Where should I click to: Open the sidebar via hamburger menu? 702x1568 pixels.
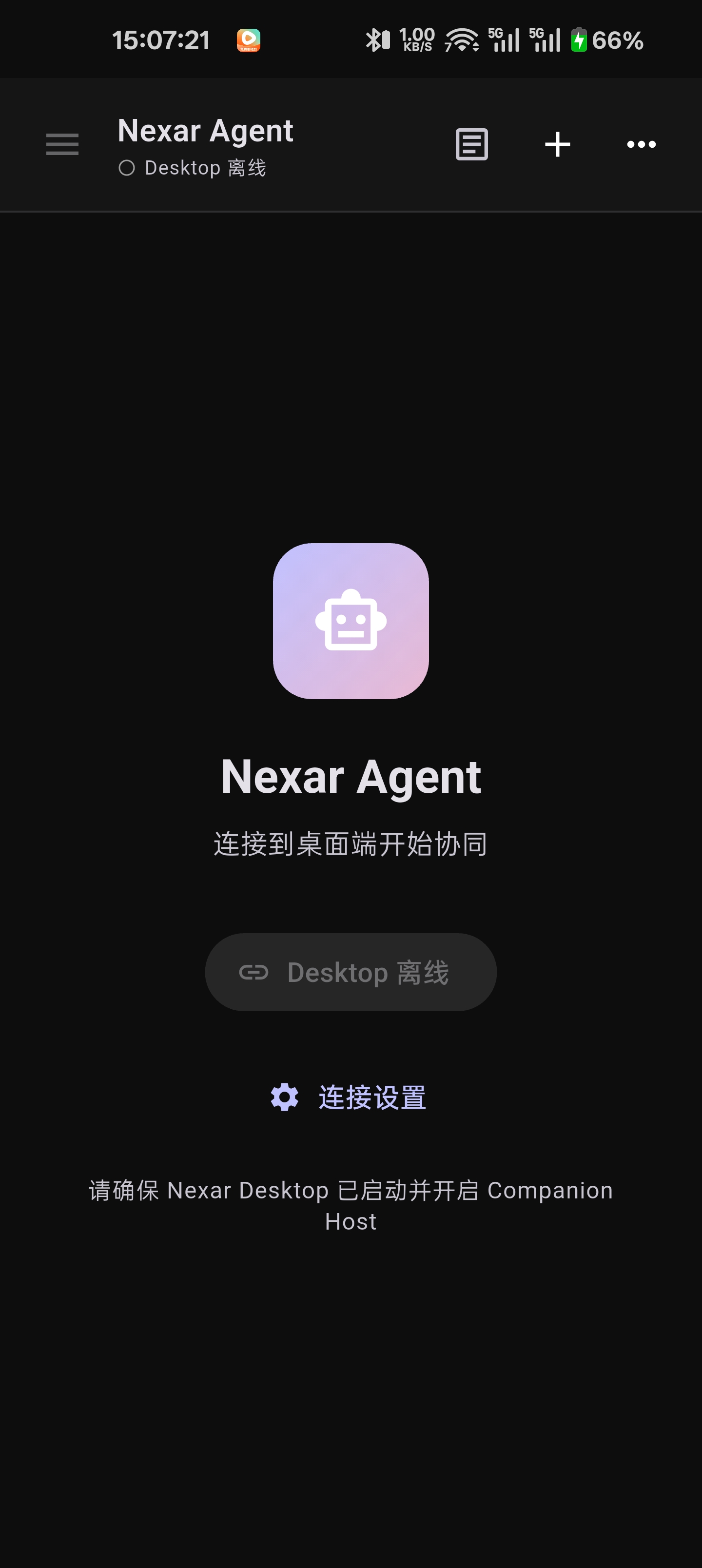point(61,144)
